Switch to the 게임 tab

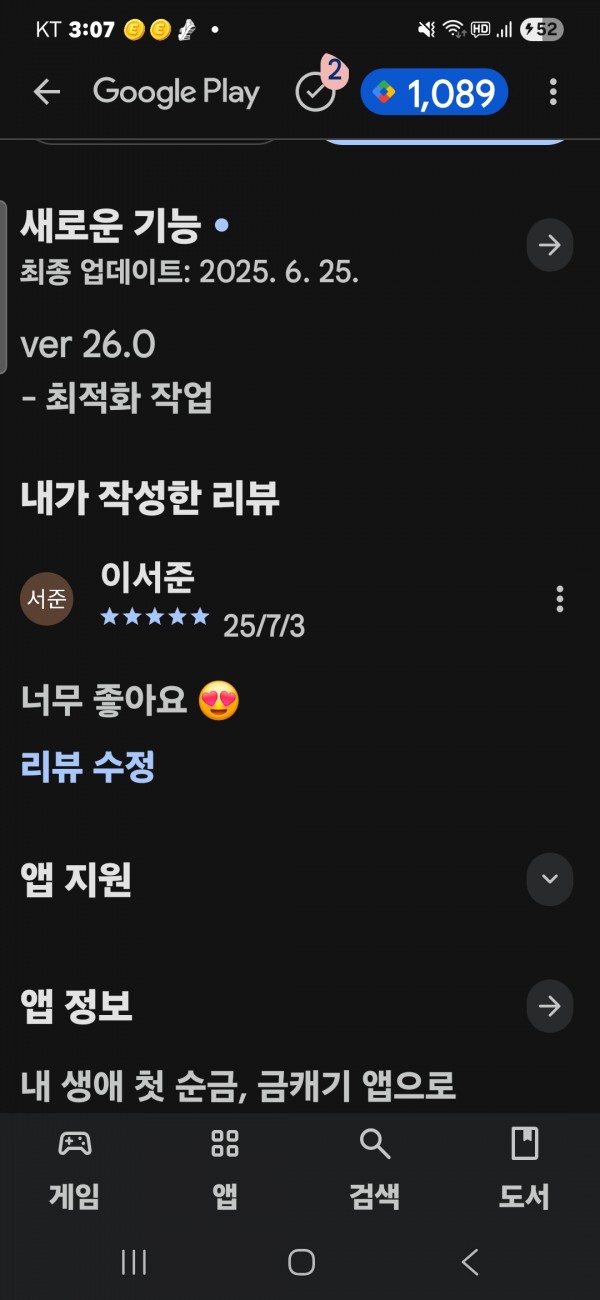pos(75,1168)
